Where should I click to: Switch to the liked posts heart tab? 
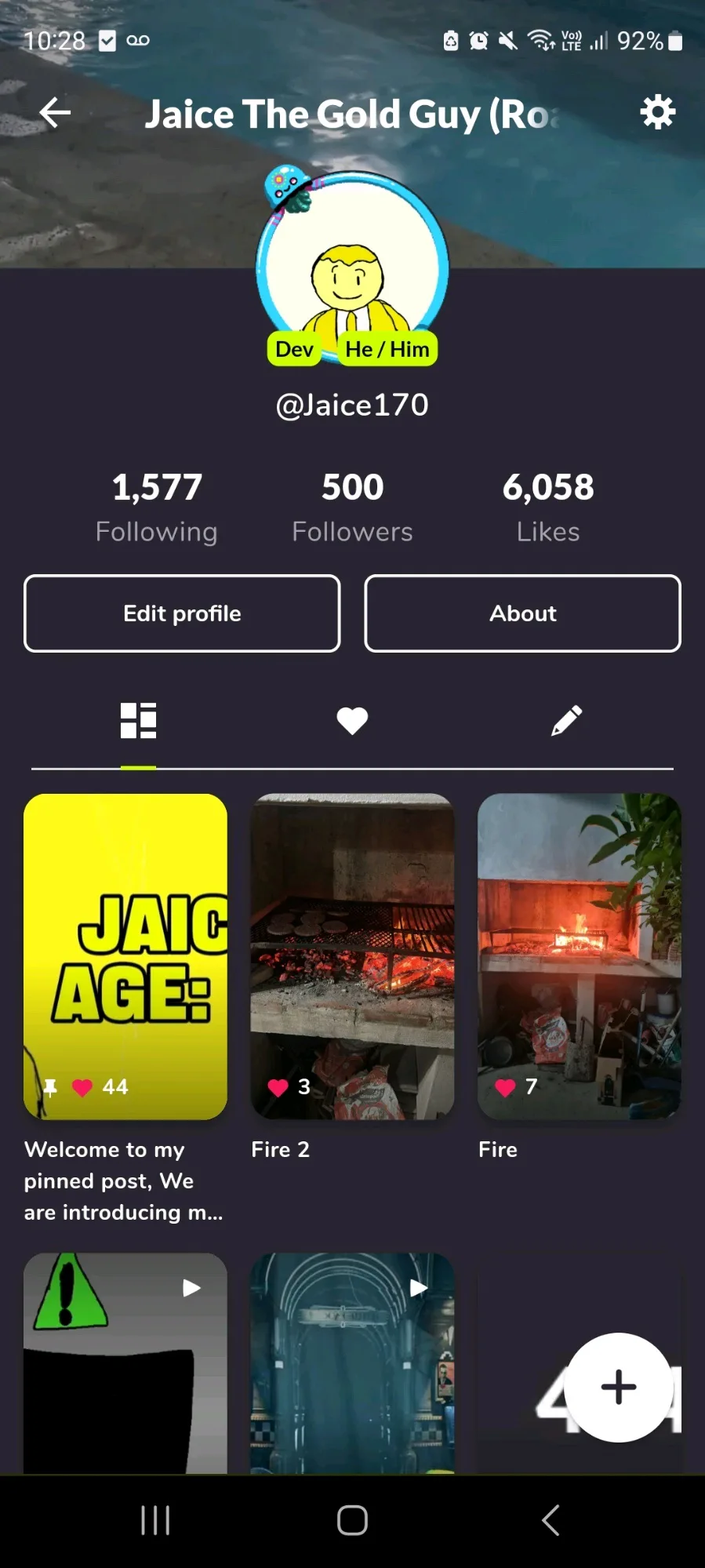(352, 720)
